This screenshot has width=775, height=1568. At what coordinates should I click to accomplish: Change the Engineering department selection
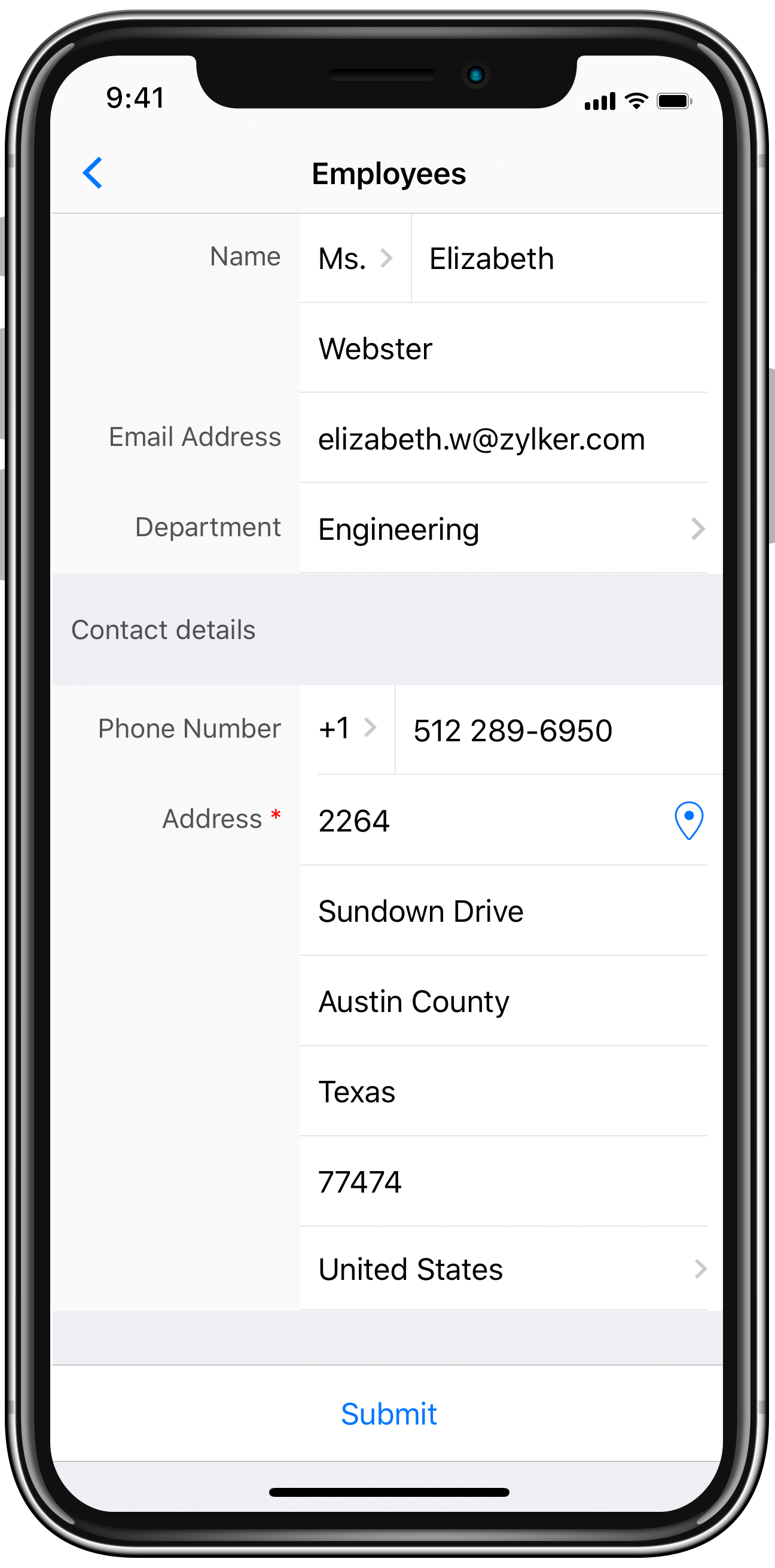(502, 529)
